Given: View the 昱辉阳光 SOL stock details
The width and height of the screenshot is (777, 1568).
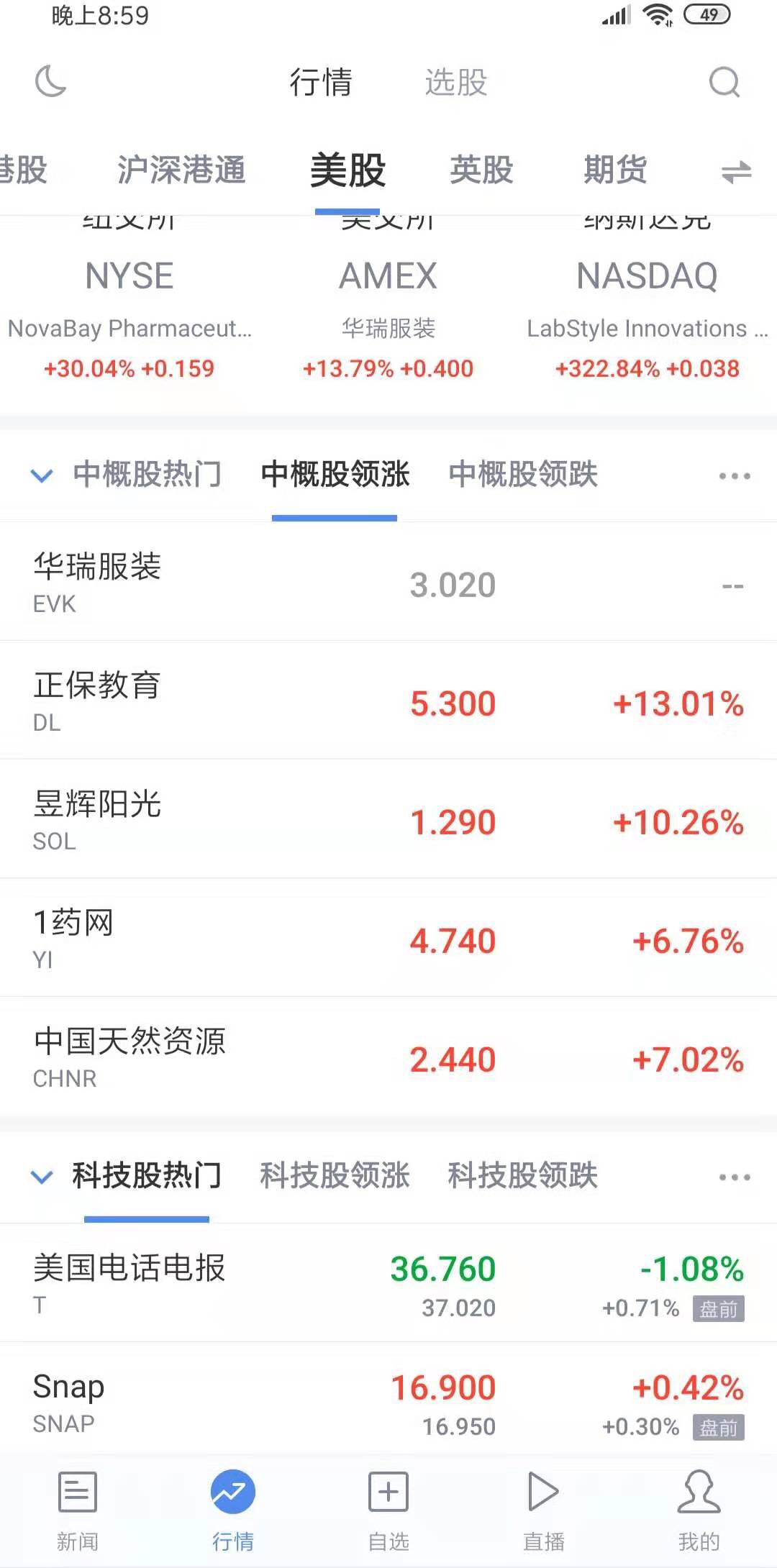Looking at the screenshot, I should (388, 819).
